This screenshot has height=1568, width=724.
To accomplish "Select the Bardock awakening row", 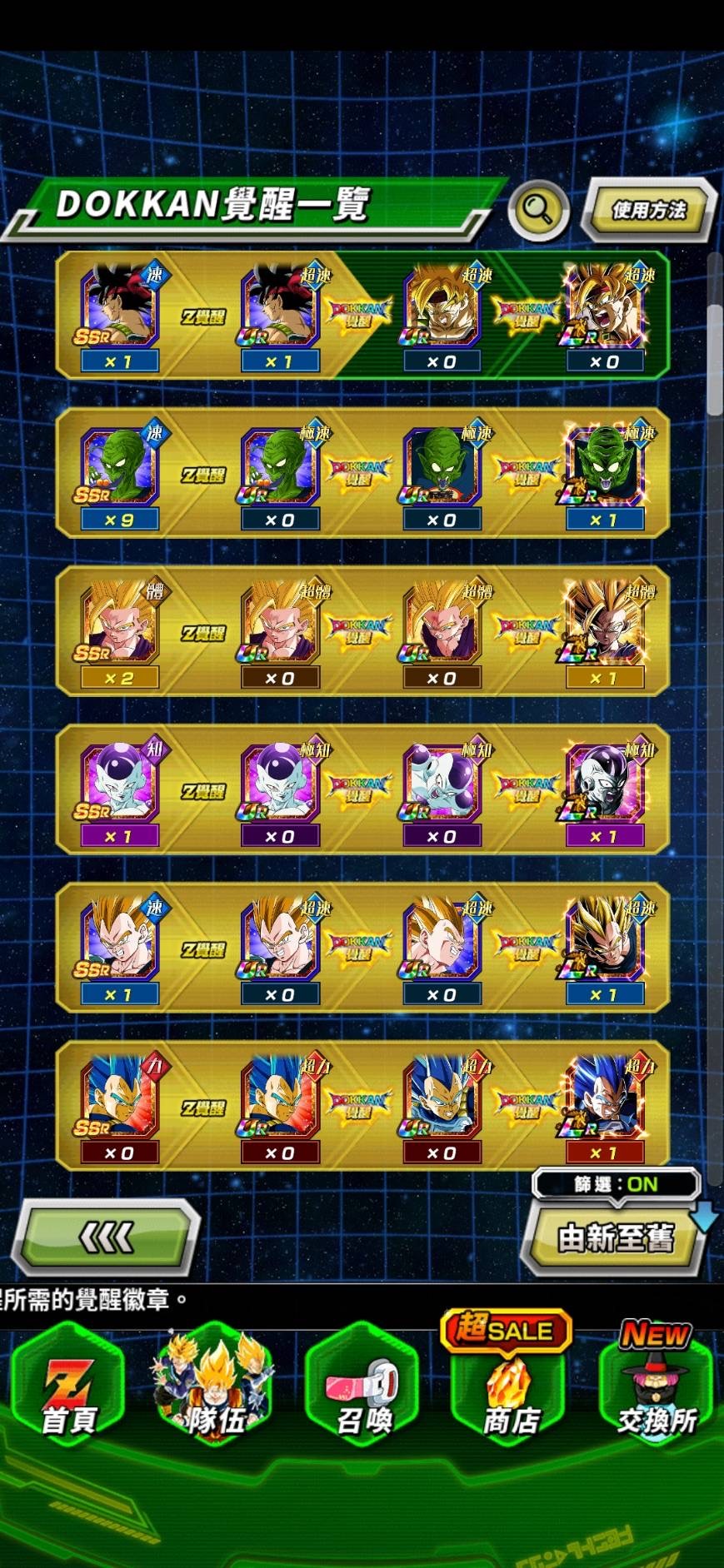I will tap(362, 316).
